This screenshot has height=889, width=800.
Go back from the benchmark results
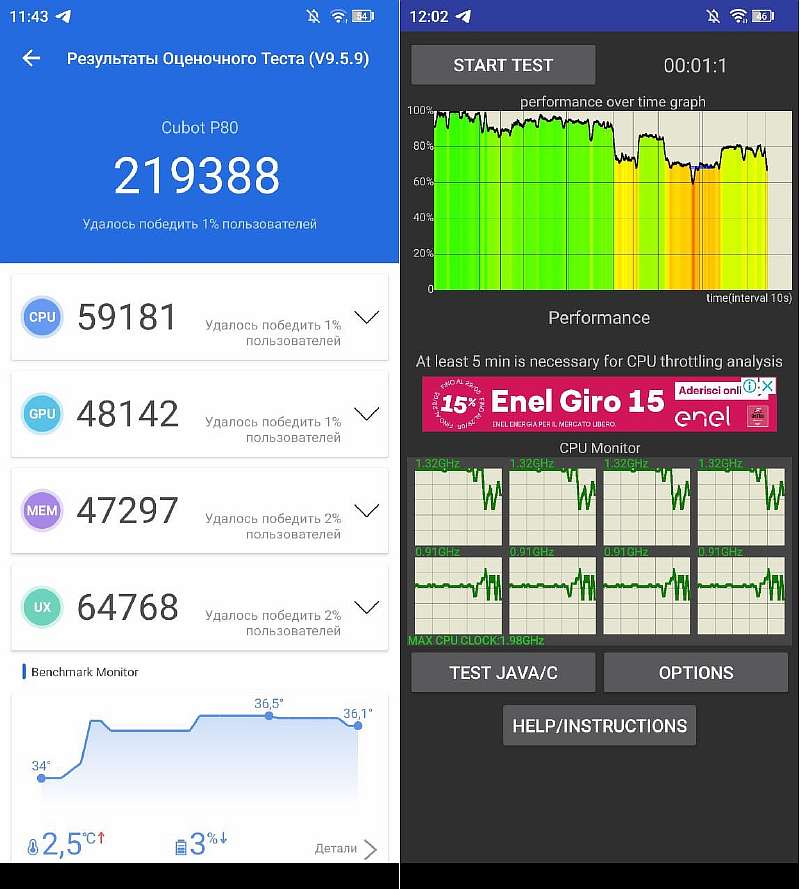31,58
